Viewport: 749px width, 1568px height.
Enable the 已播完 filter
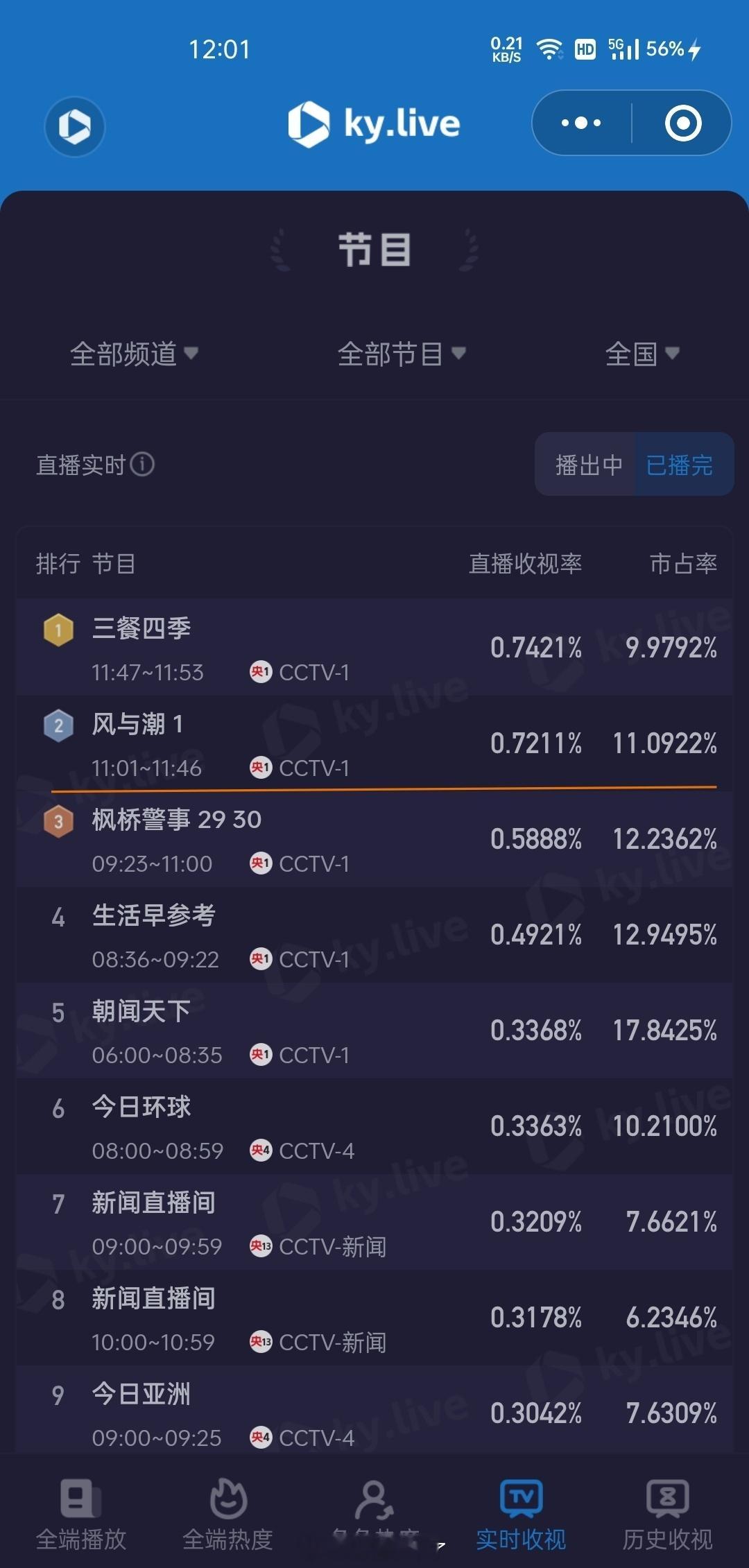click(x=680, y=465)
